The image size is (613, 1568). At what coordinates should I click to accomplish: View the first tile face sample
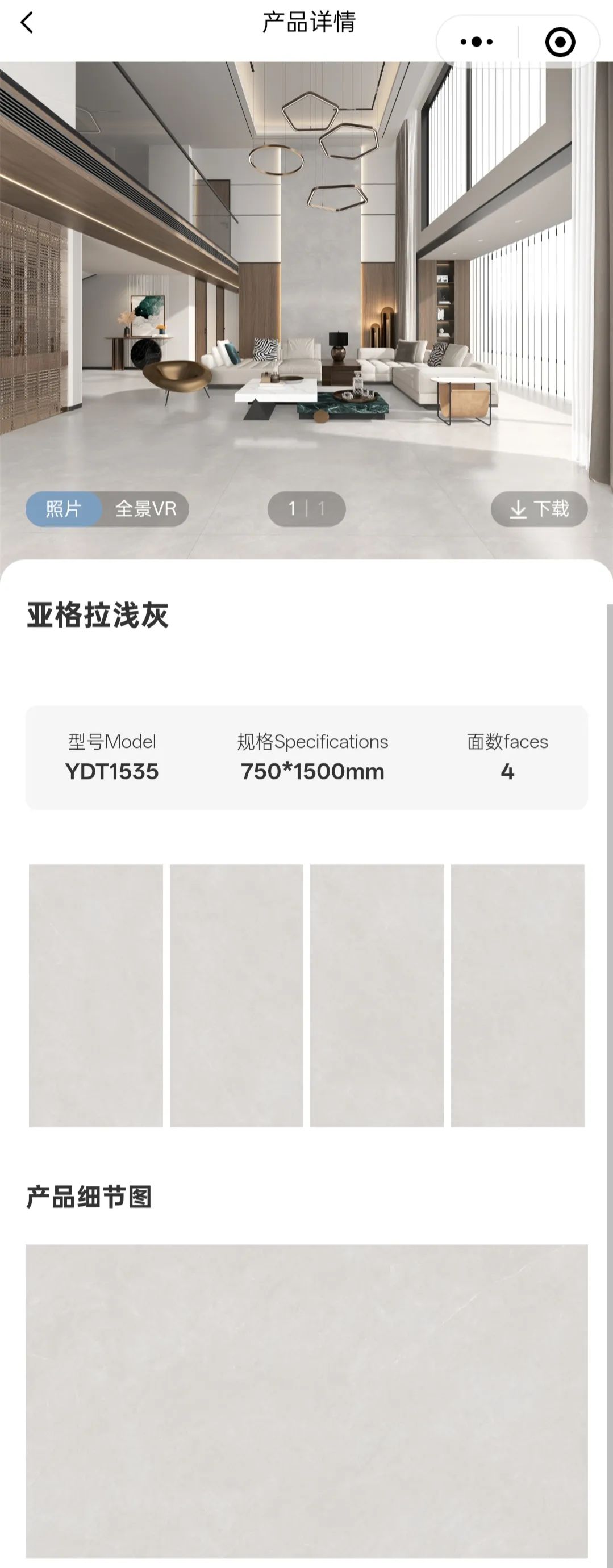tap(95, 995)
